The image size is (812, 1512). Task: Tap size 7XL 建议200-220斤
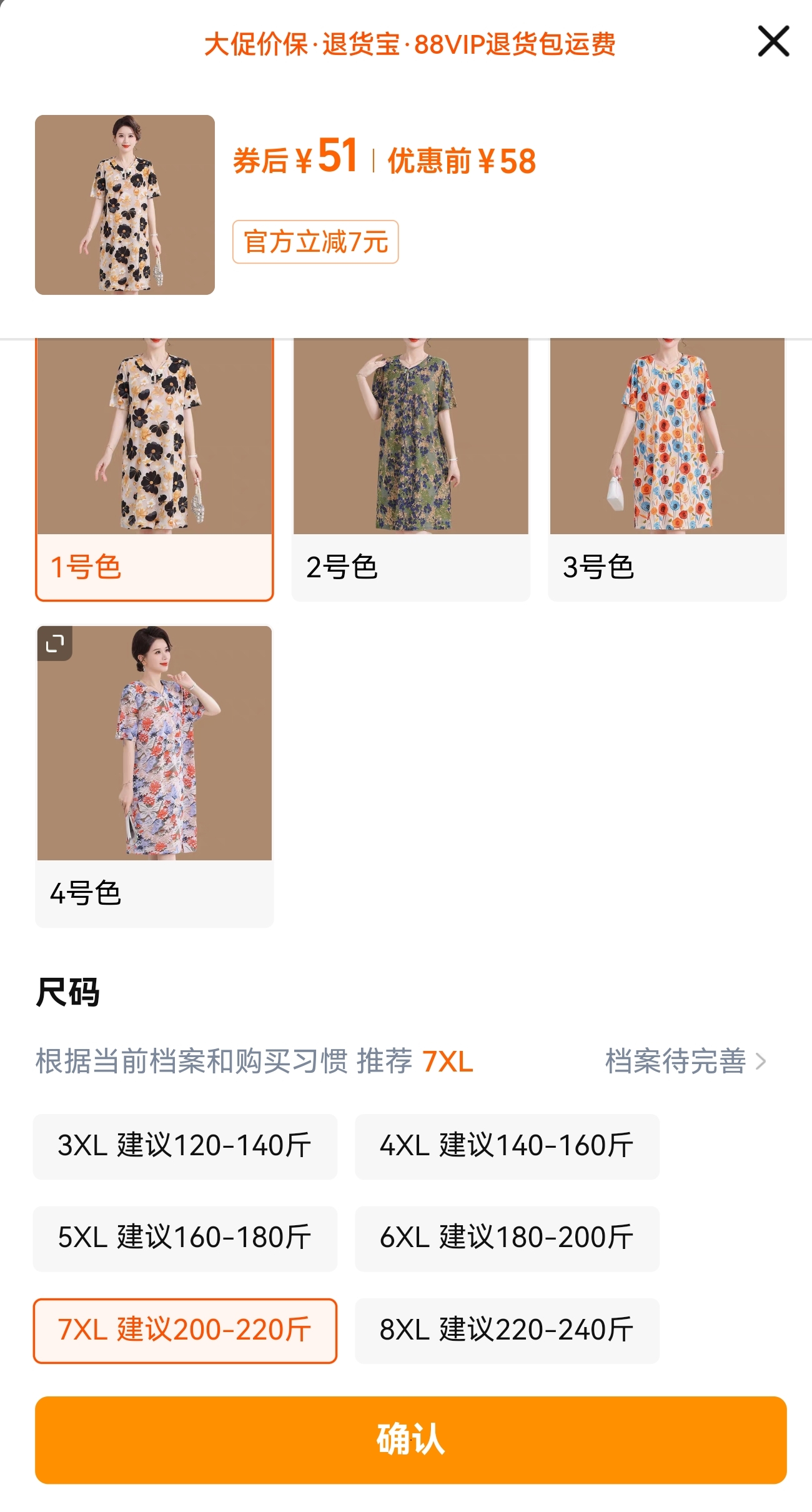tap(185, 1330)
